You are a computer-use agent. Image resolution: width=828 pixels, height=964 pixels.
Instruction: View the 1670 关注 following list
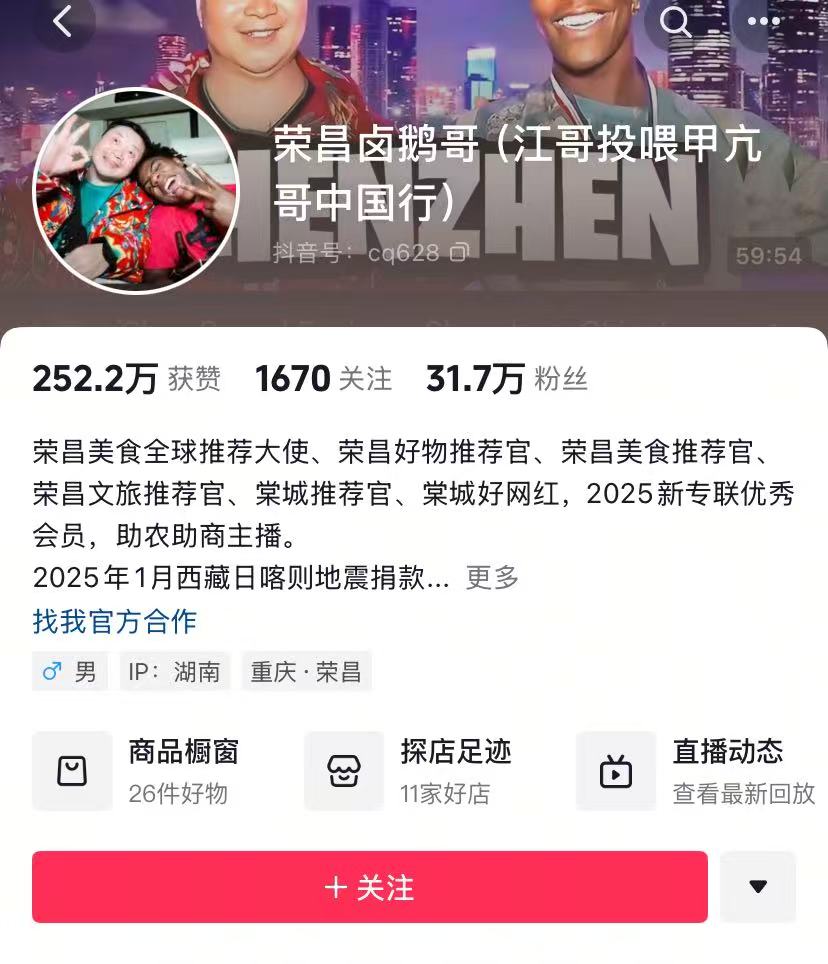pos(323,379)
